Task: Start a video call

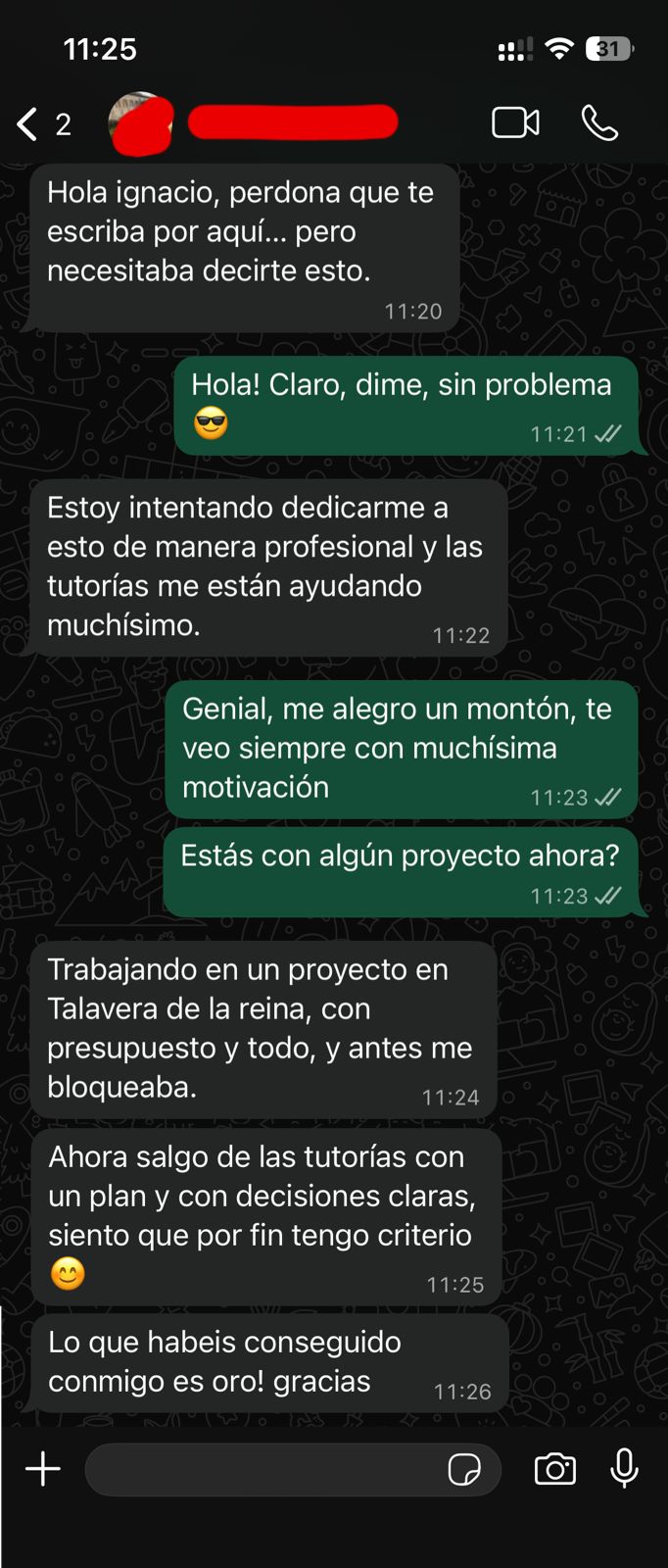Action: pos(515,122)
